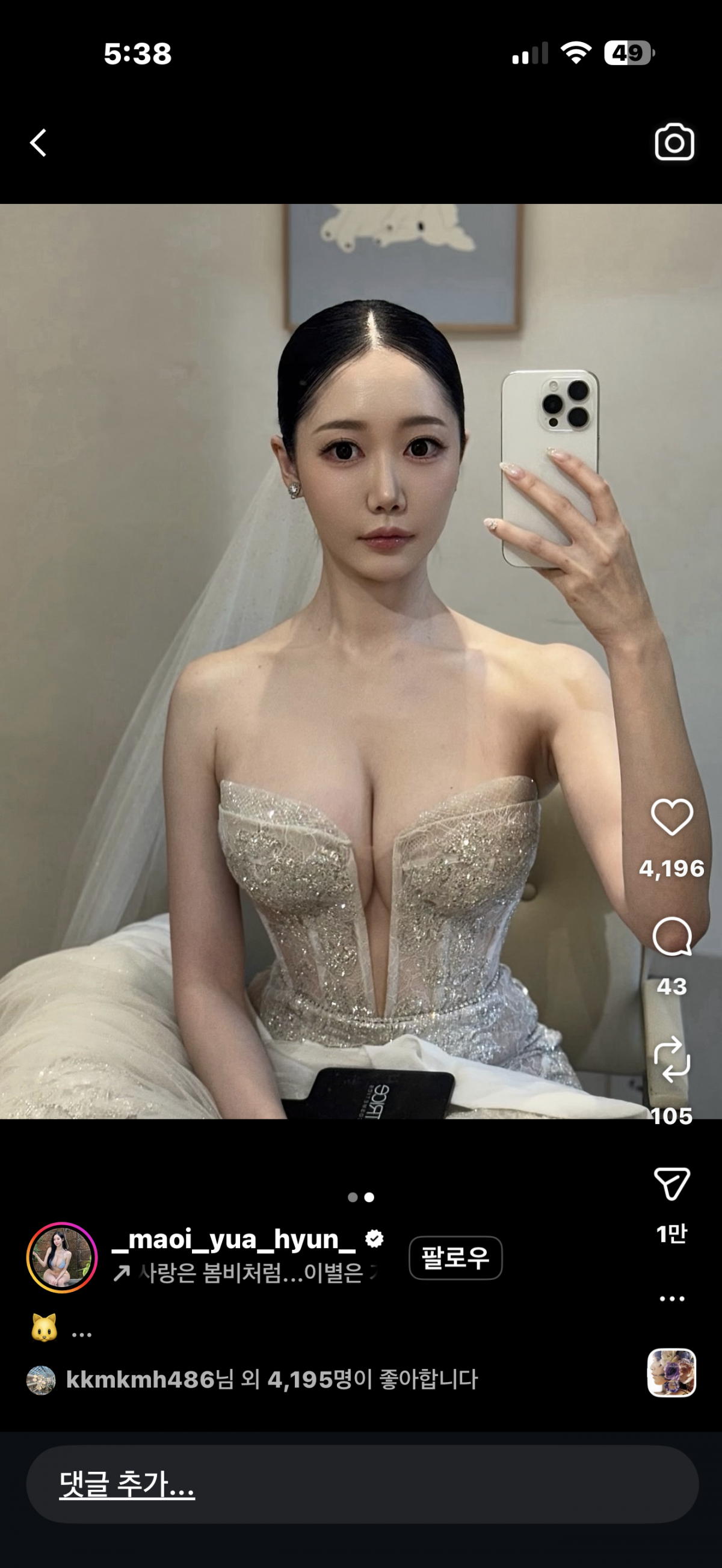Viewport: 722px width, 1568px height.
Task: View likes list by kkmkmh486 and others
Action: coord(271,1380)
